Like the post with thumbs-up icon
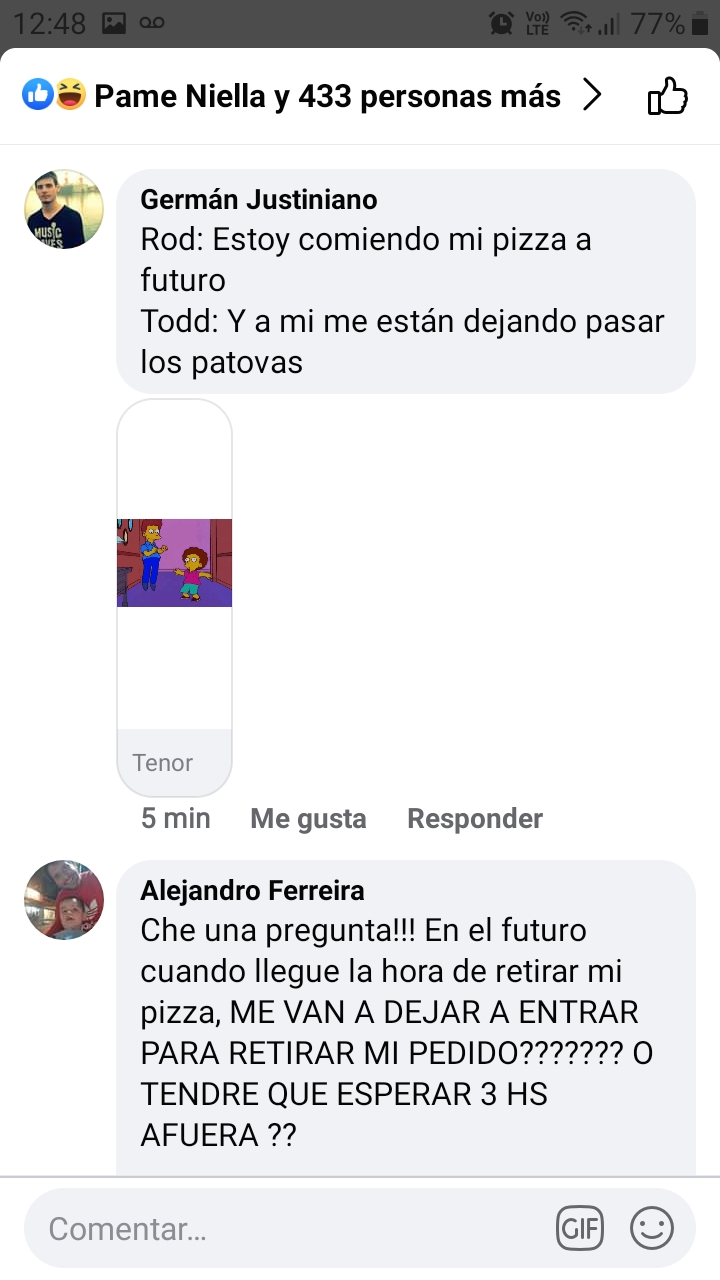This screenshot has height=1280, width=720. point(668,97)
